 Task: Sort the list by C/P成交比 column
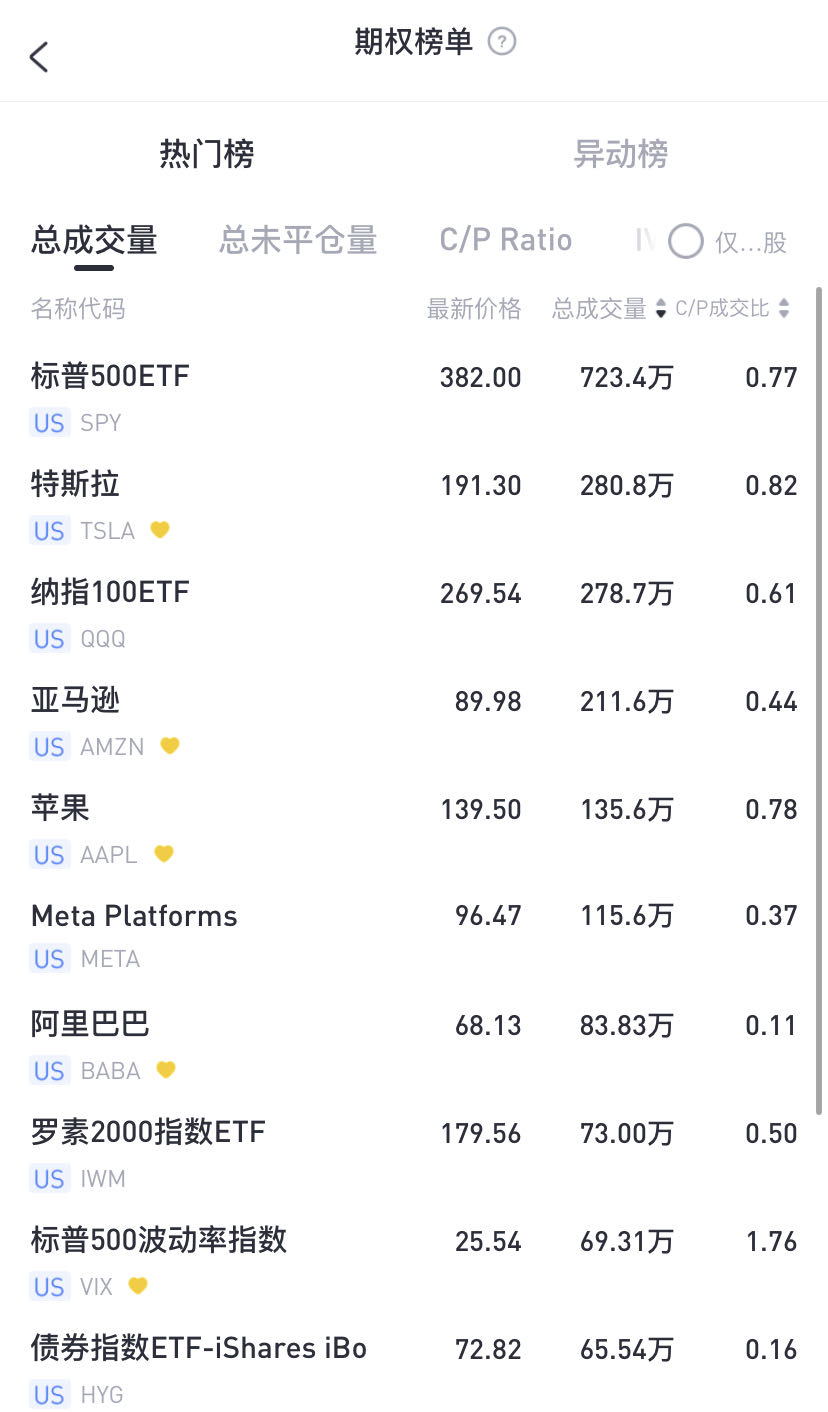(x=732, y=309)
